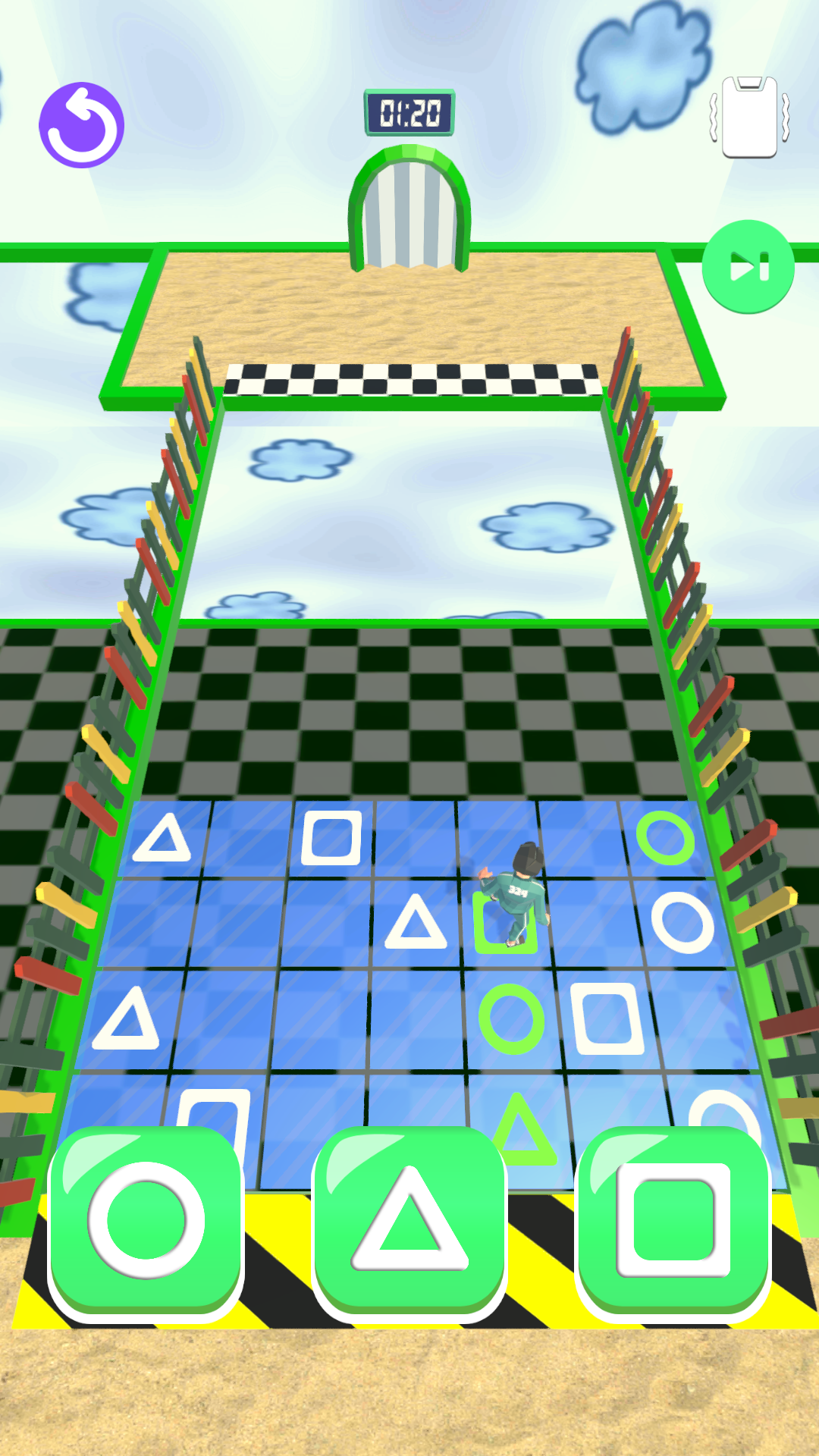Choose the triangle shape button
The width and height of the screenshot is (819, 1456).
(x=409, y=1221)
